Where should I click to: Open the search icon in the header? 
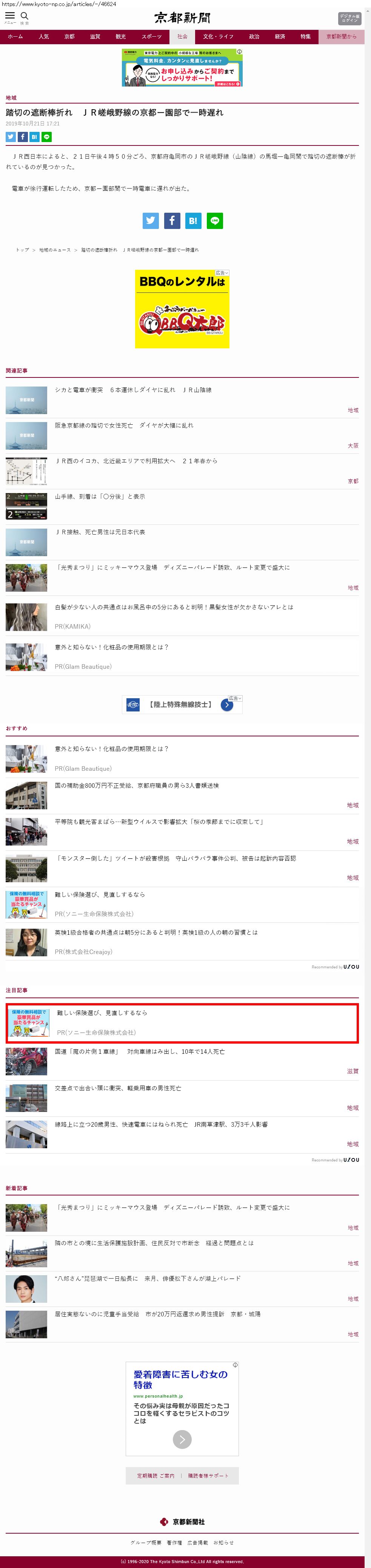[x=24, y=16]
